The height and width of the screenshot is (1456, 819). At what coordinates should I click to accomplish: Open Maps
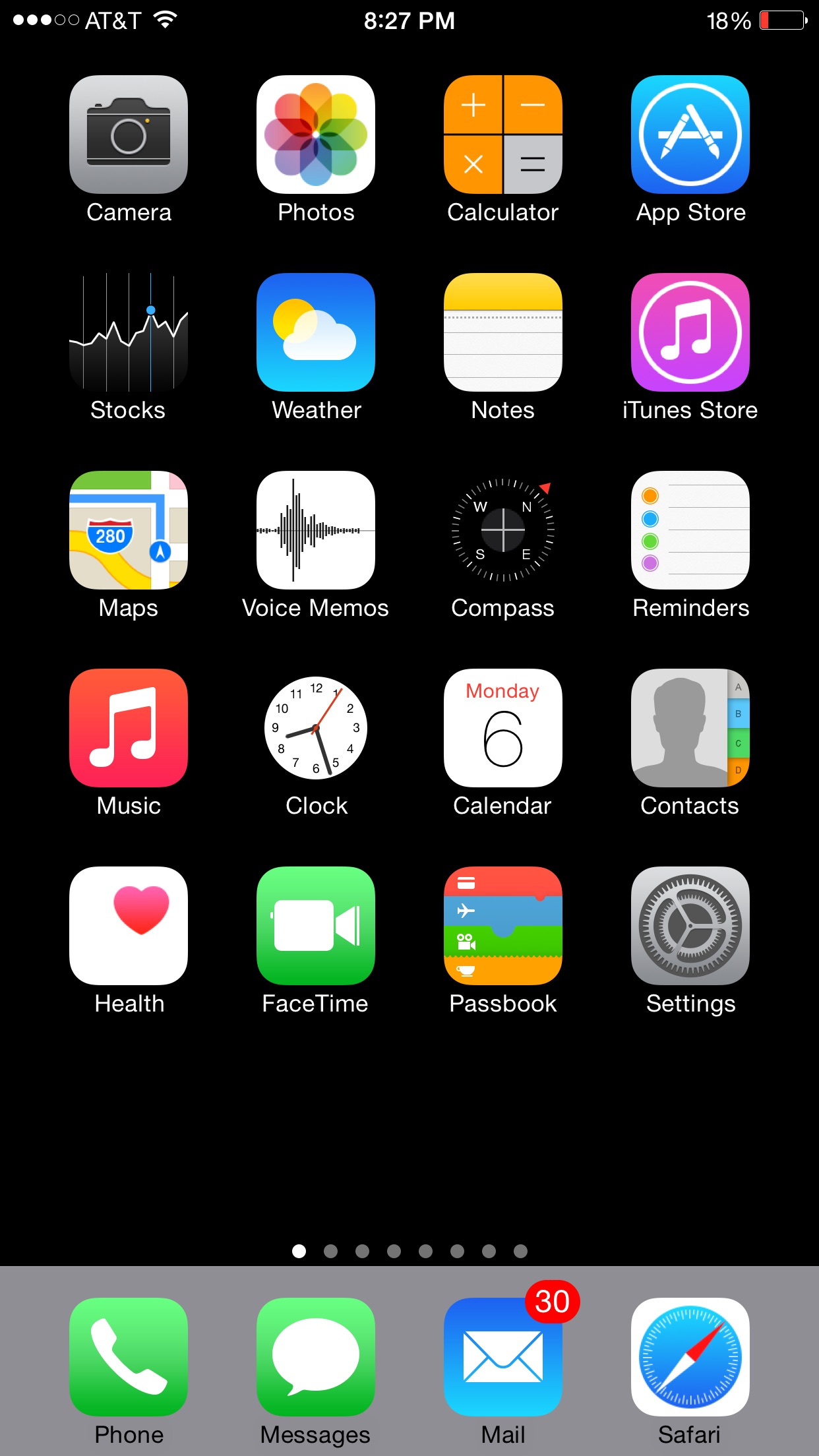[x=129, y=530]
